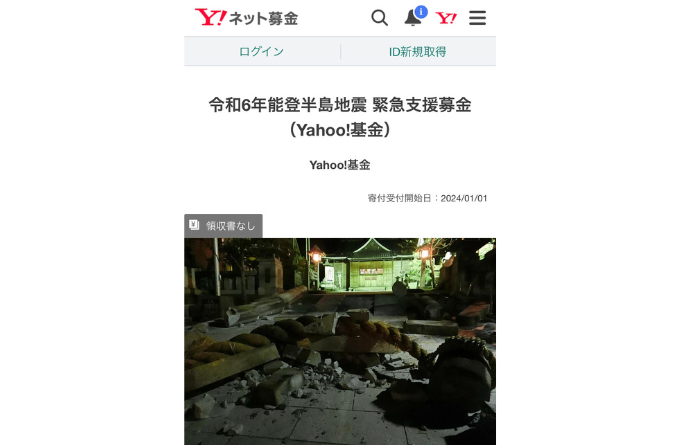Open the search magnifier icon

(x=379, y=18)
